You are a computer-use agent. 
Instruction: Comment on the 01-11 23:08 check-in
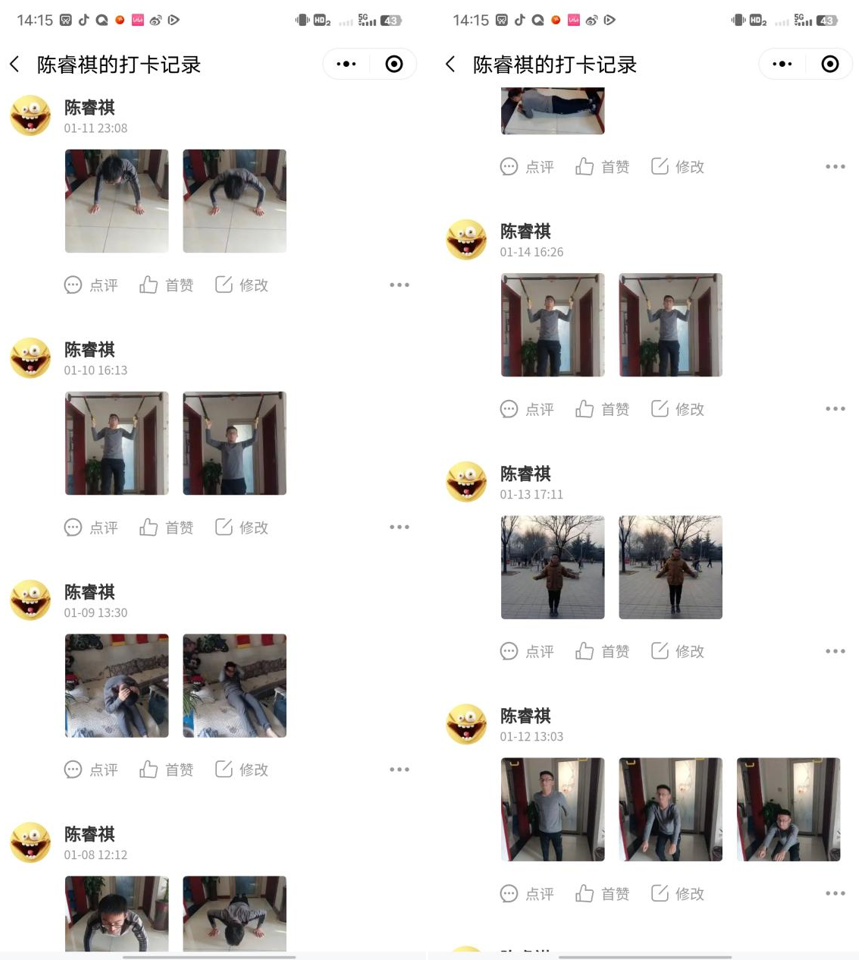click(x=91, y=285)
